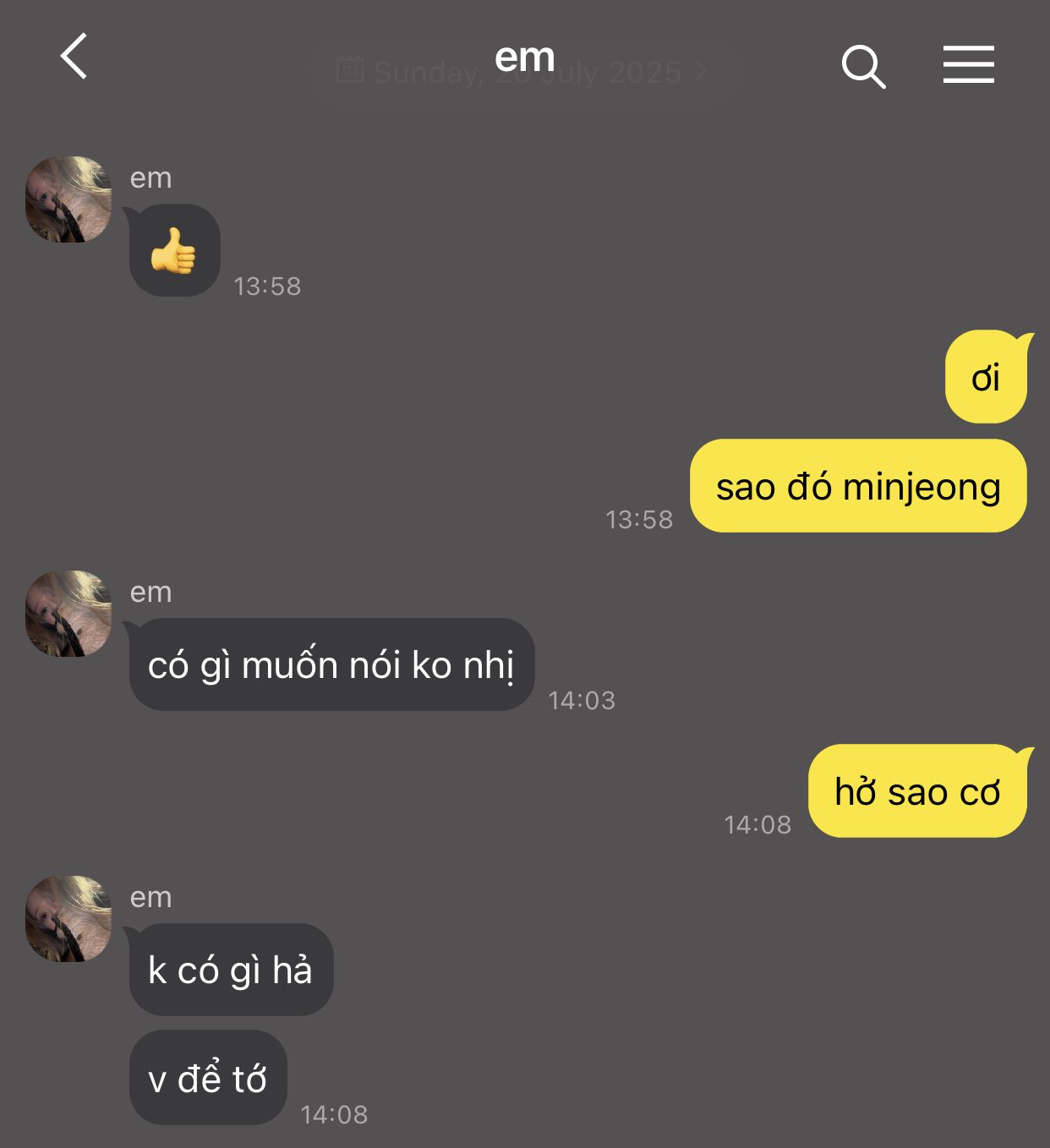Open the chat hamburger menu

tap(968, 65)
